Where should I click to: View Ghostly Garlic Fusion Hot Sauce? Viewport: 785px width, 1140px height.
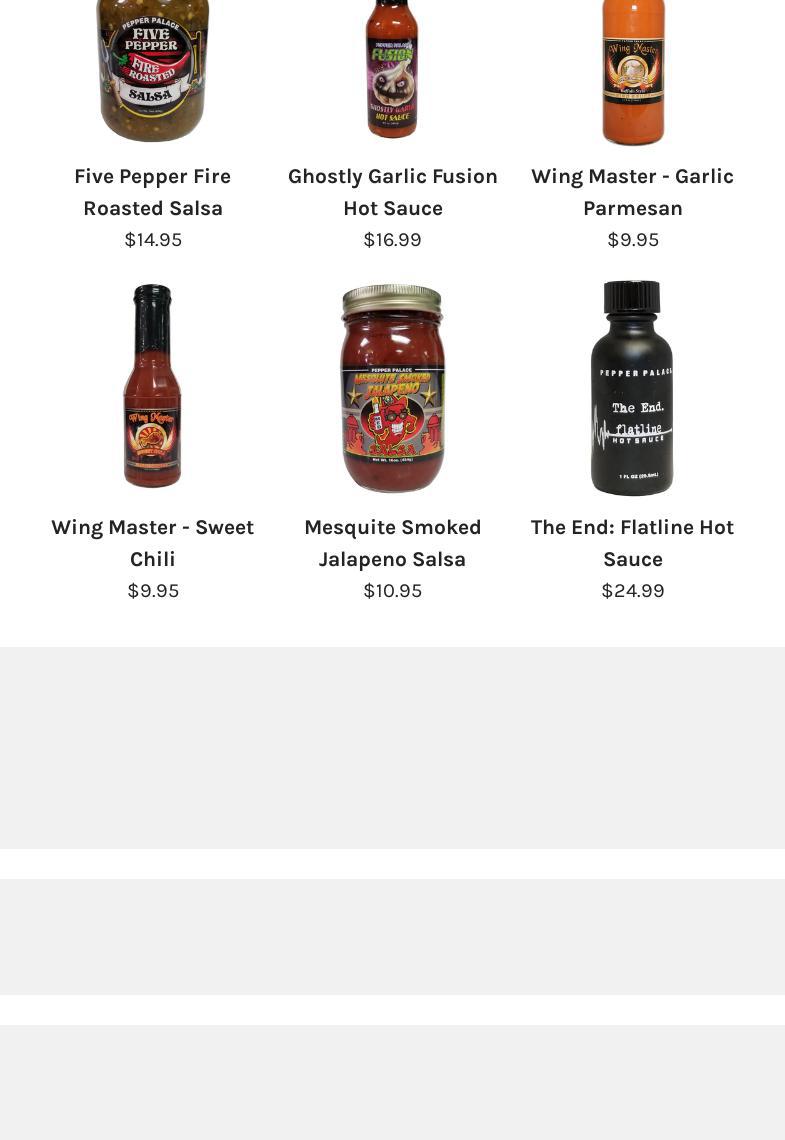[392, 192]
